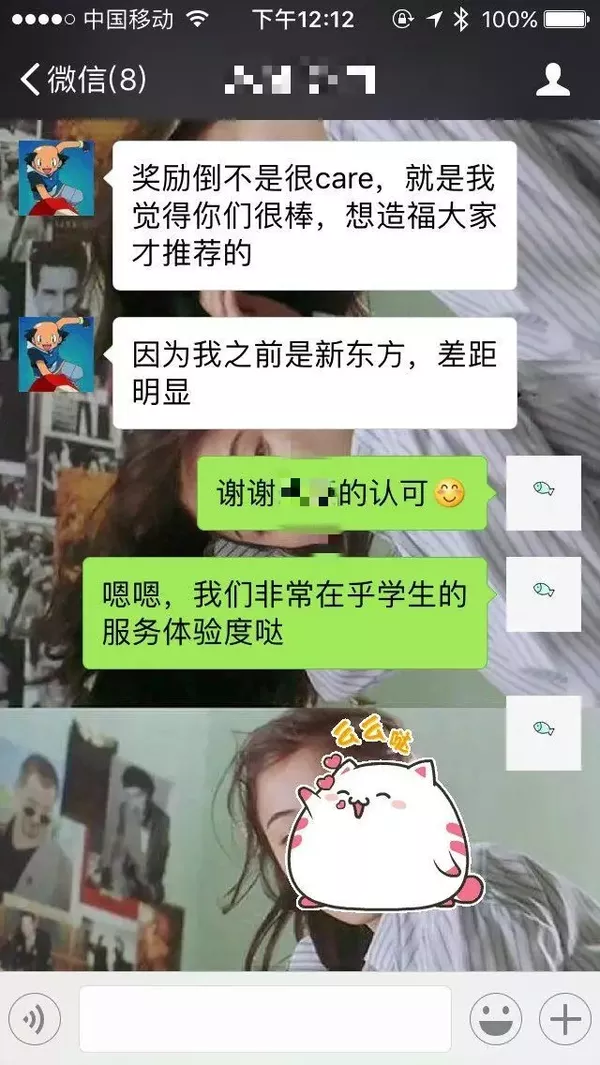This screenshot has height=1065, width=600.
Task: Open the sender avatar beside 奖励倒不是很care message
Action: pos(56,178)
